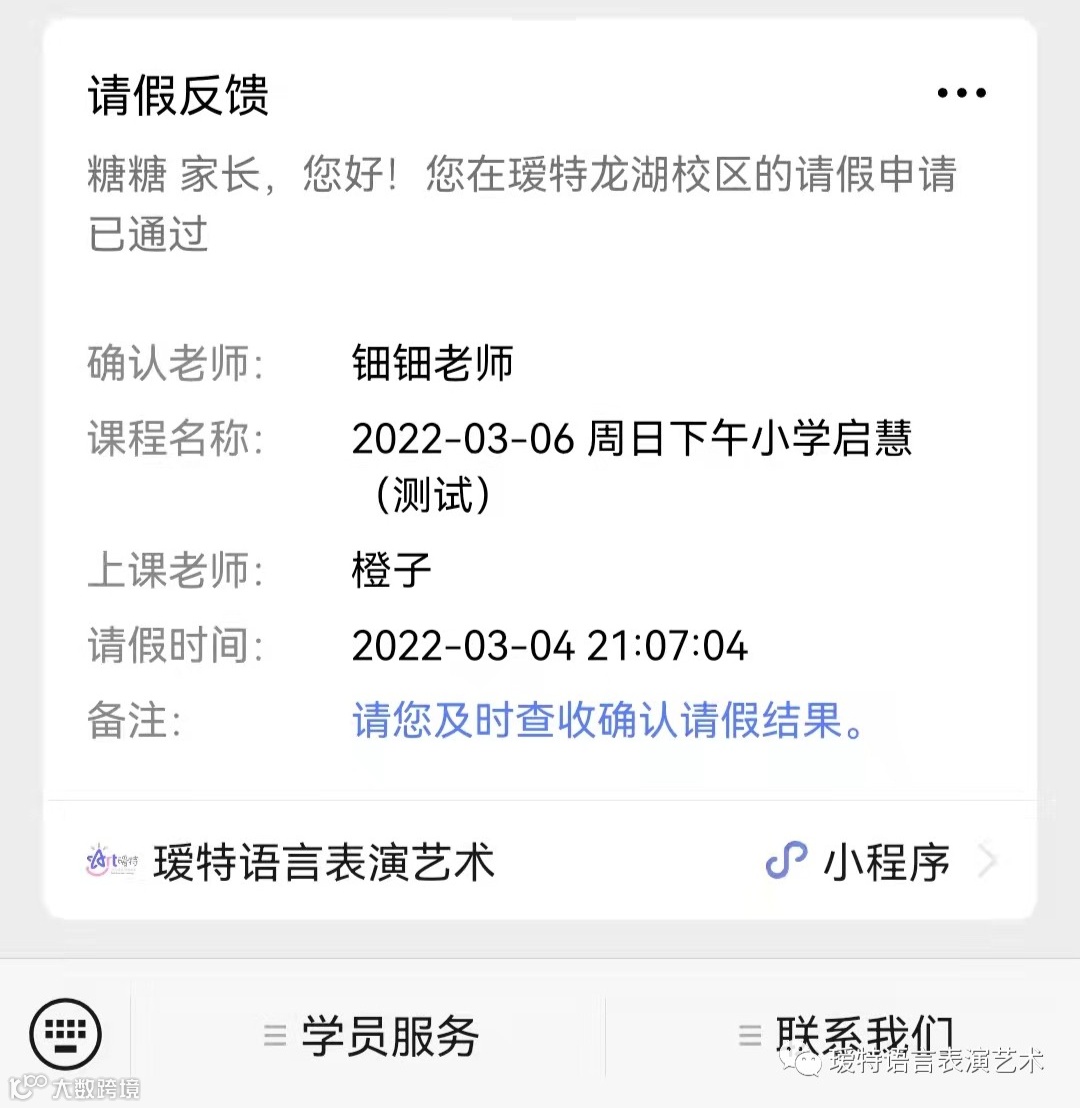Expand the 学员服务 menu
This screenshot has height=1108, width=1080.
(x=370, y=1036)
